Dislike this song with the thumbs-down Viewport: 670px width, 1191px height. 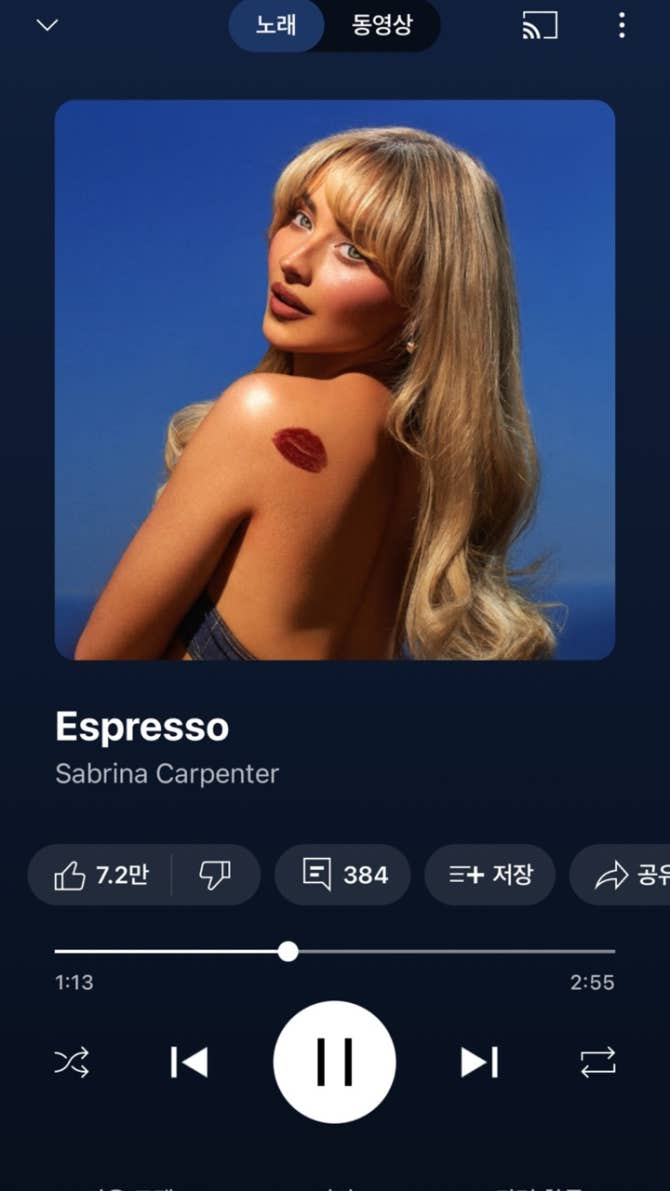[215, 875]
